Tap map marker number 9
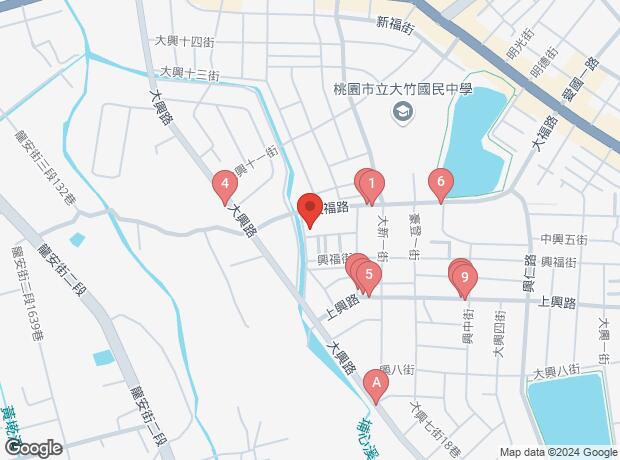This screenshot has height=460, width=620. click(x=465, y=277)
